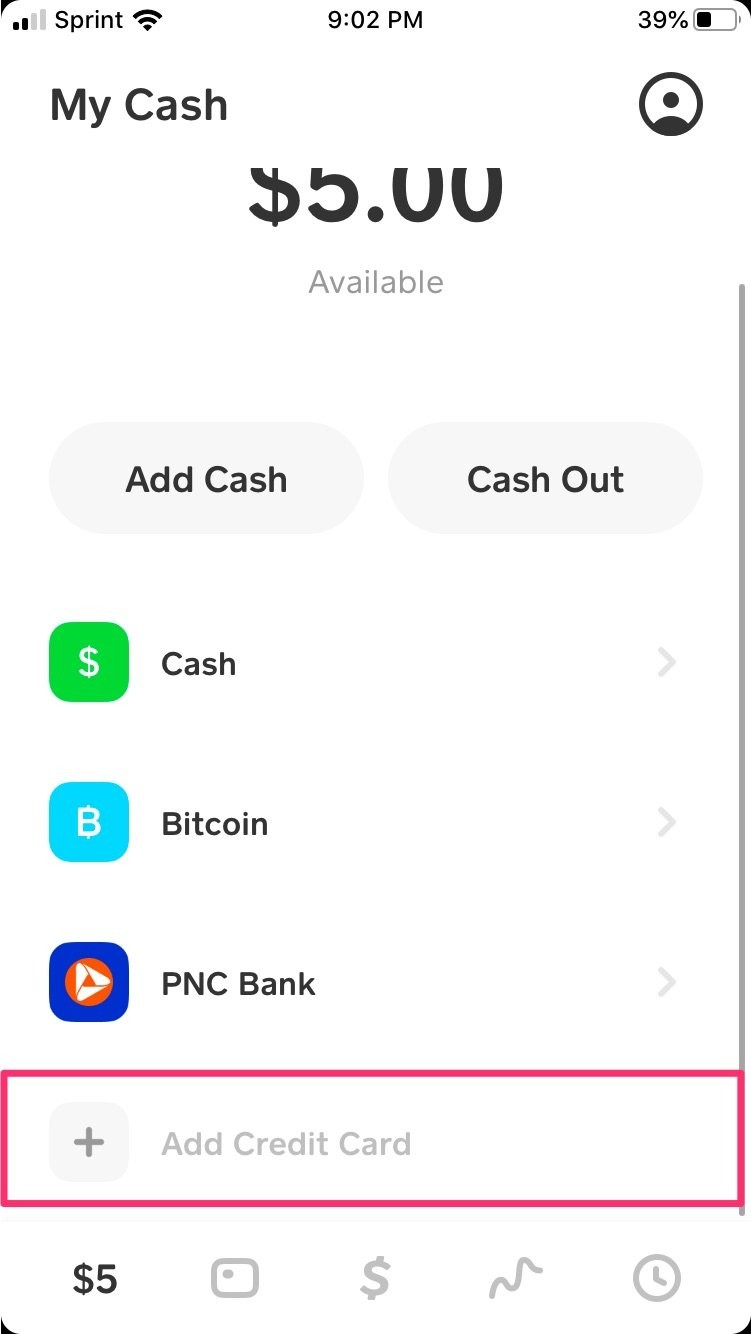Screen dimensions: 751x1334
Task: Tap the plus icon to add card
Action: point(88,1142)
